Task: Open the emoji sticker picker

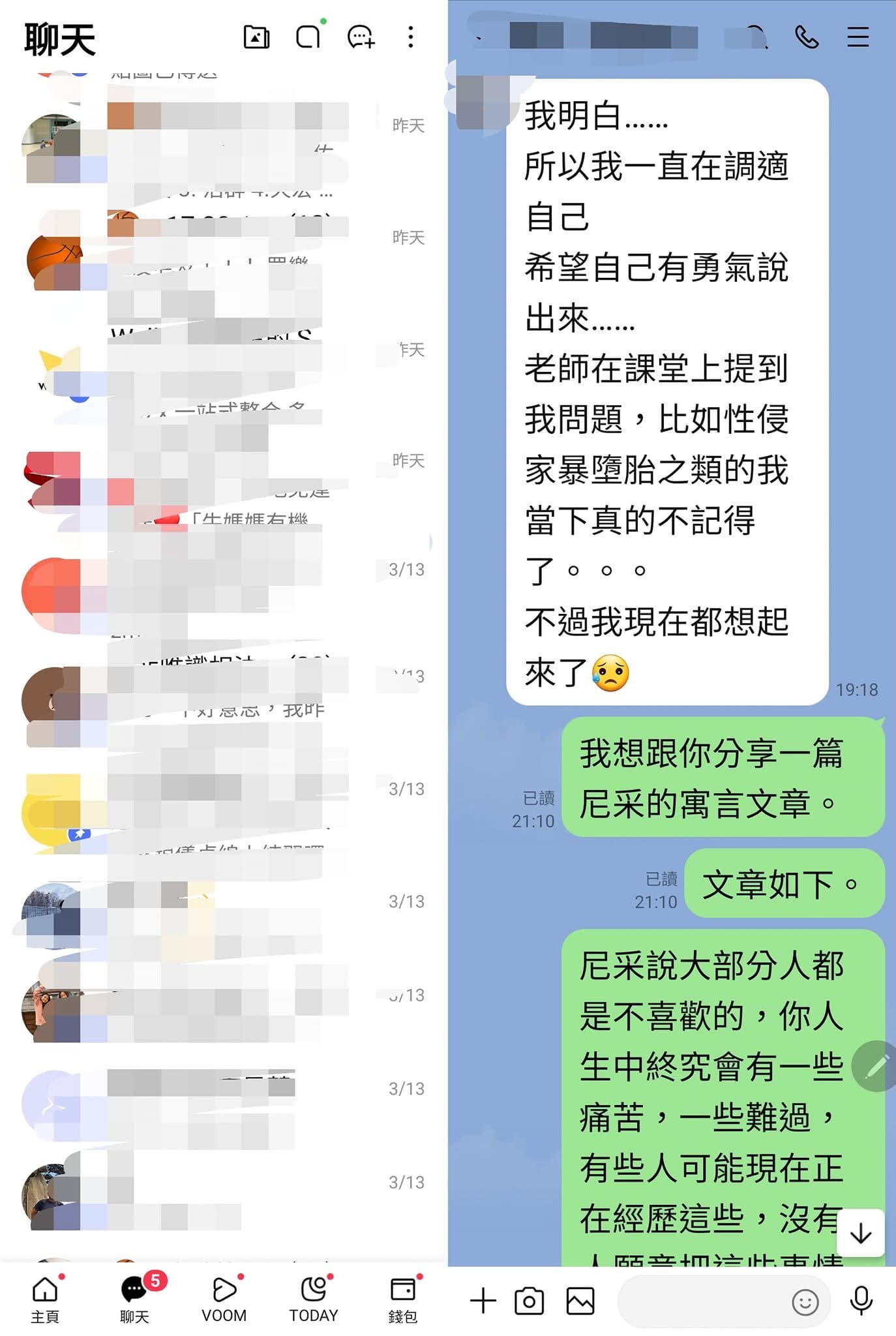Action: click(805, 1302)
